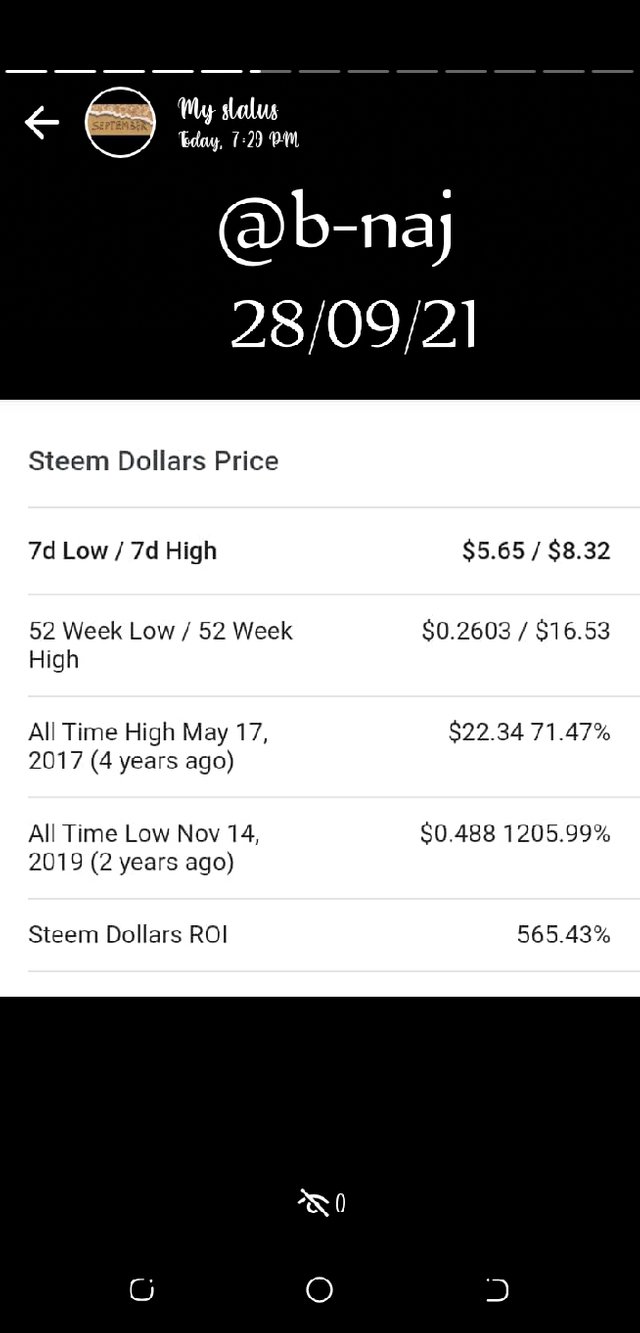Go to the phone's home screen
The height and width of the screenshot is (1333, 640).
coord(319,1290)
